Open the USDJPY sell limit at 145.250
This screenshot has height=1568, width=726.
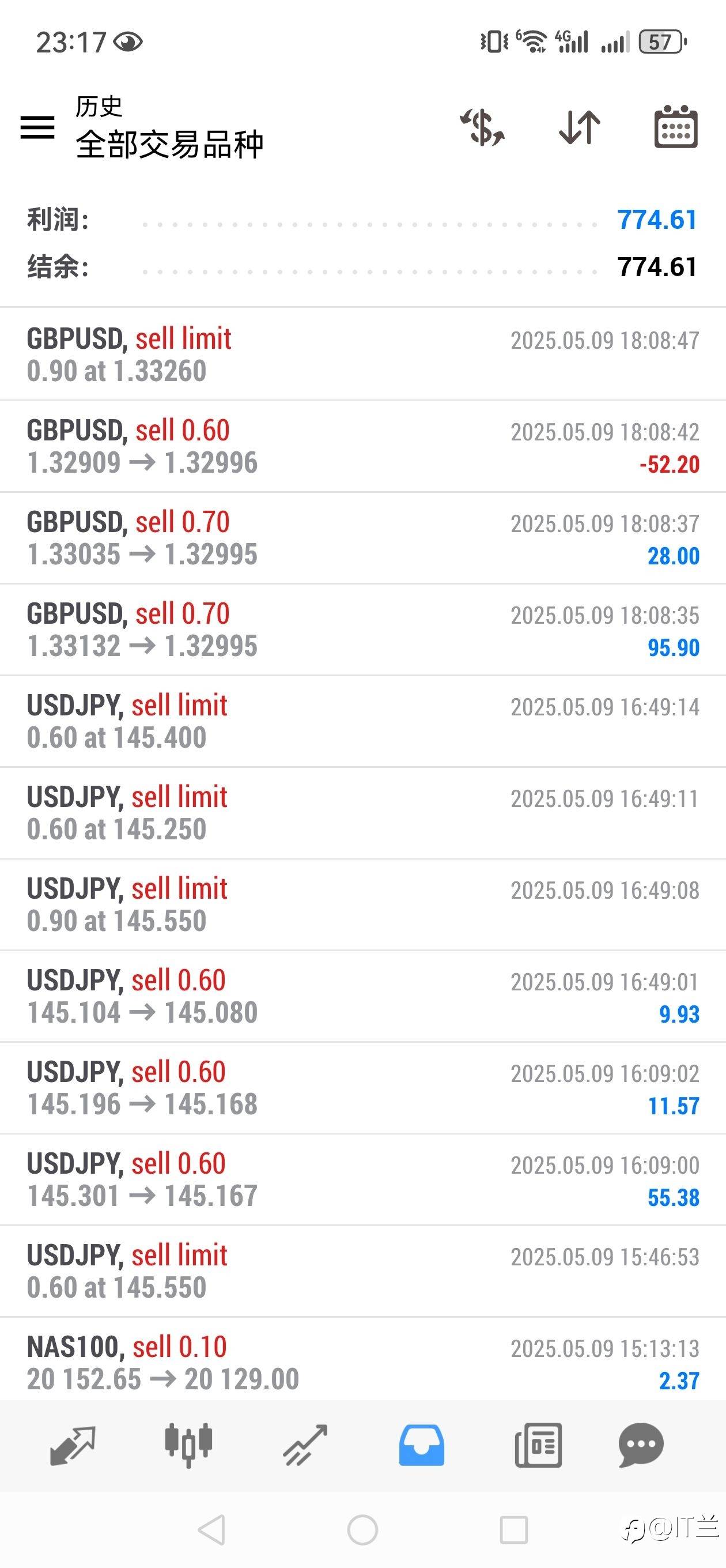(362, 813)
